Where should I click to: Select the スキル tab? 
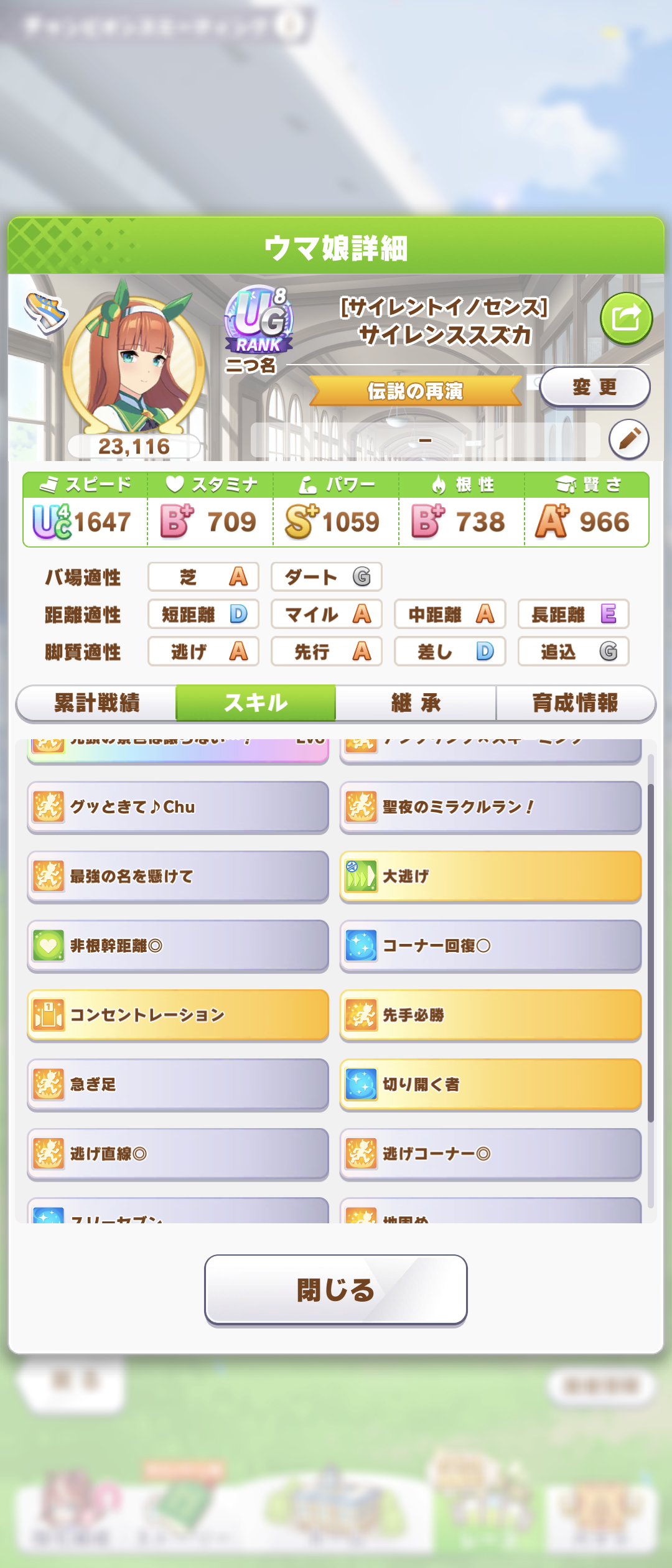tap(256, 703)
